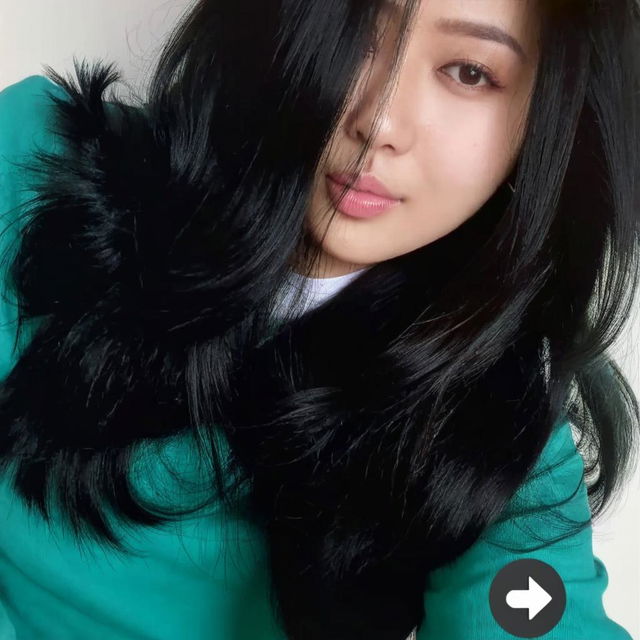This screenshot has height=640, width=640.
Task: Tap the next arrow button
Action: click(527, 598)
